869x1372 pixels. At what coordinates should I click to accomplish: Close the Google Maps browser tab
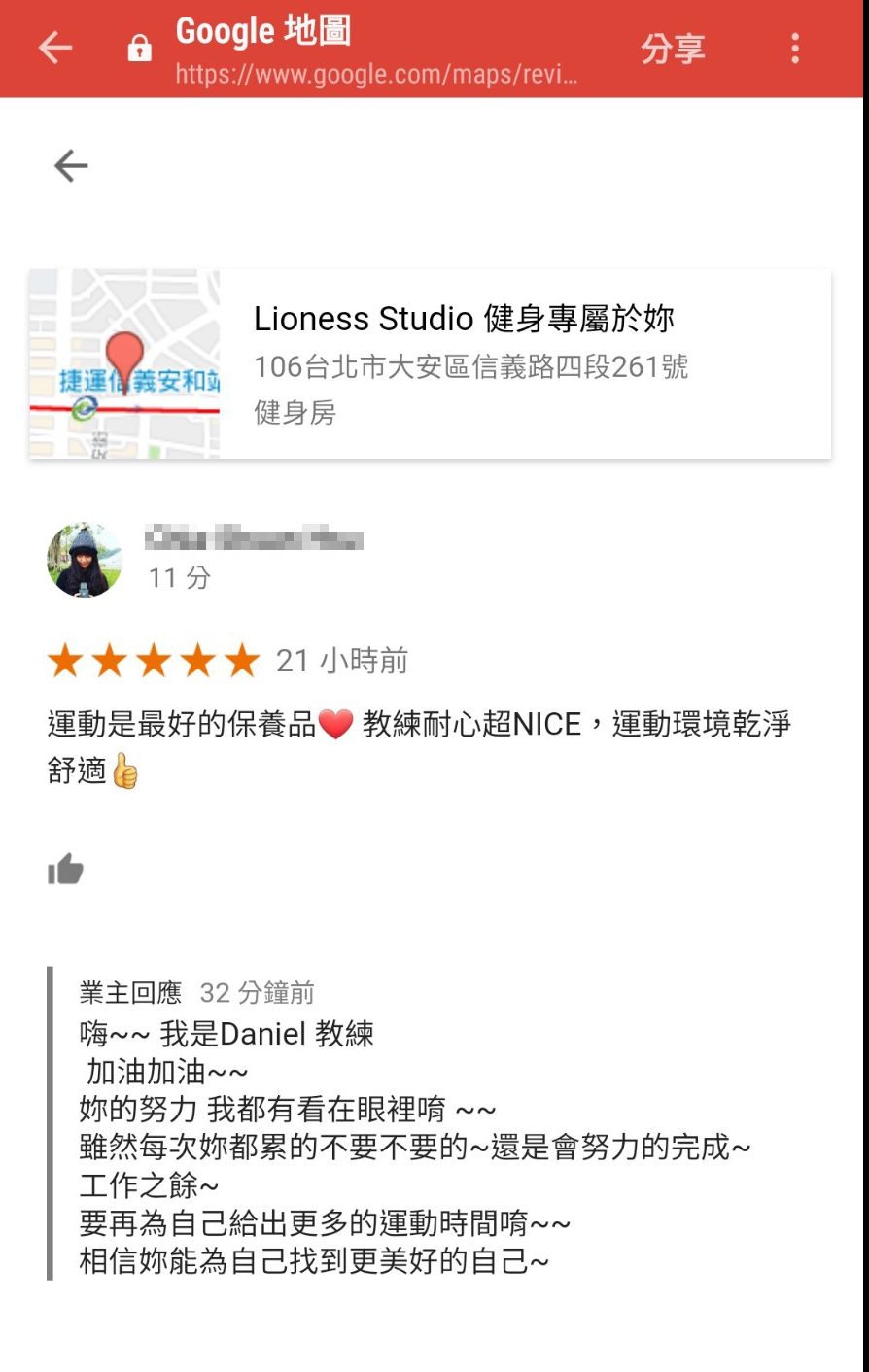[55, 48]
